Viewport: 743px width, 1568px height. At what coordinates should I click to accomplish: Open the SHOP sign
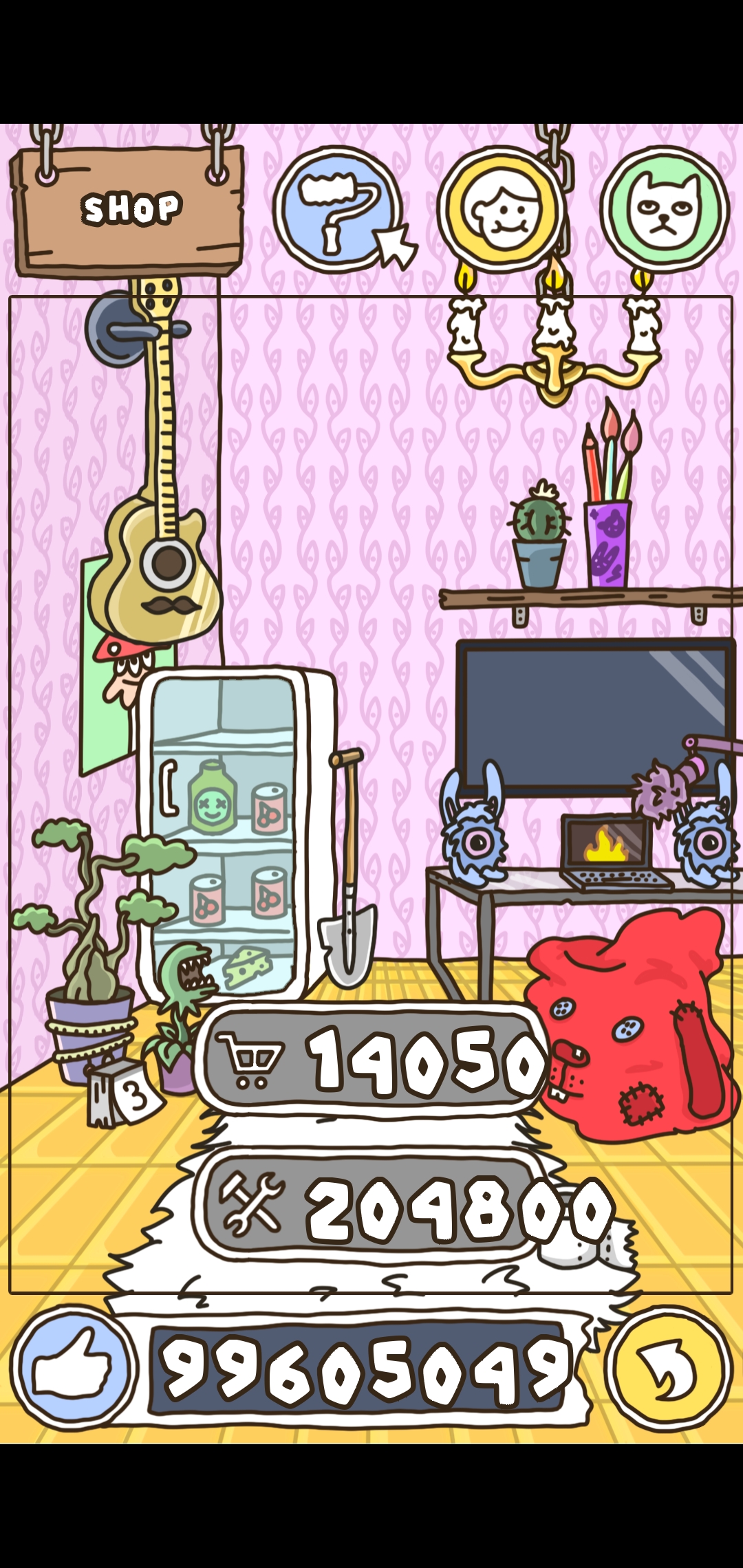pos(129,210)
